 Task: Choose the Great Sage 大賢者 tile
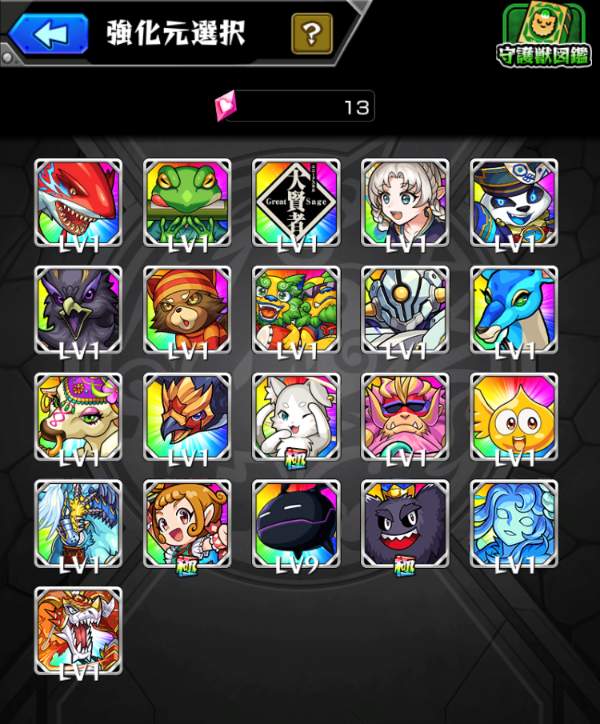(296, 203)
